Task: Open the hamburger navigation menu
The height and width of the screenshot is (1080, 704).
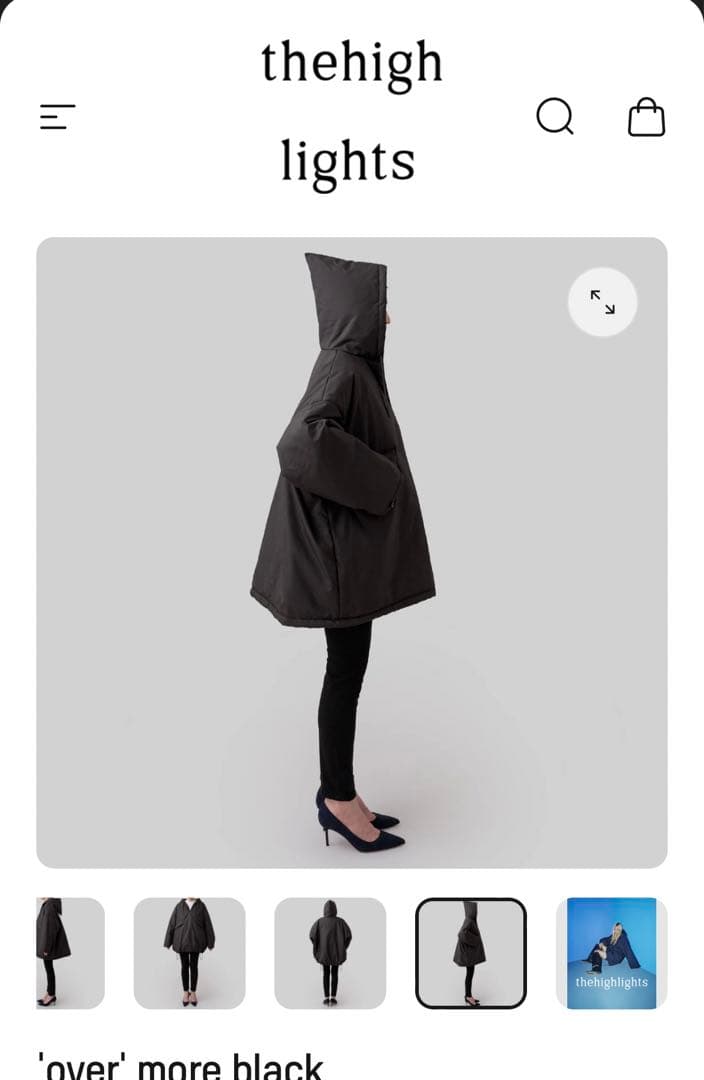Action: (x=57, y=118)
